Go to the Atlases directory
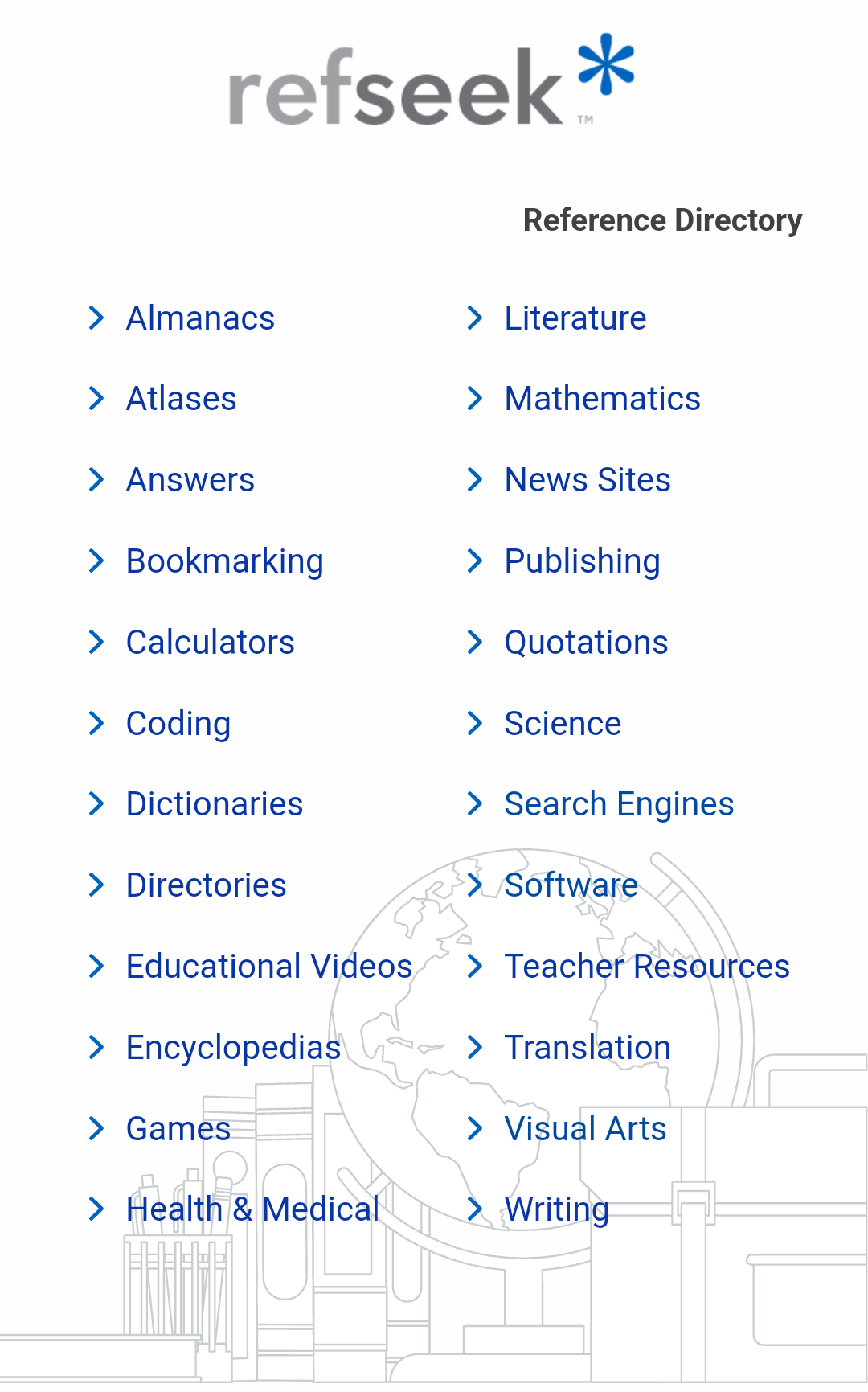868x1392 pixels. click(182, 399)
